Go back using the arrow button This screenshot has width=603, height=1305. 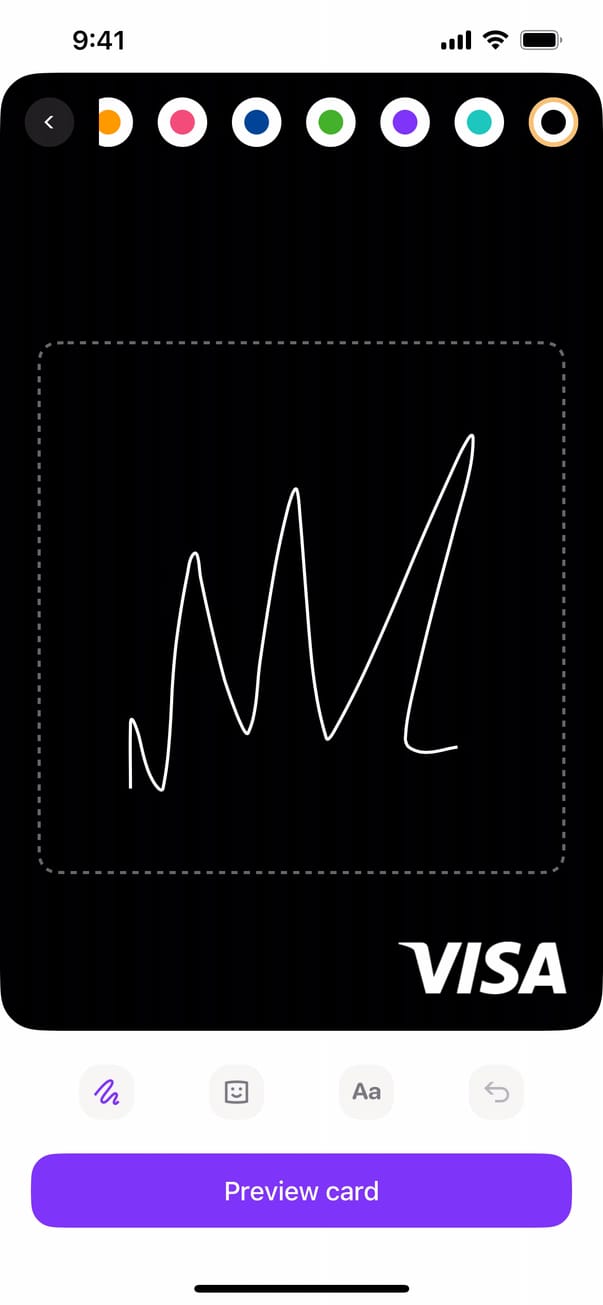(x=49, y=123)
